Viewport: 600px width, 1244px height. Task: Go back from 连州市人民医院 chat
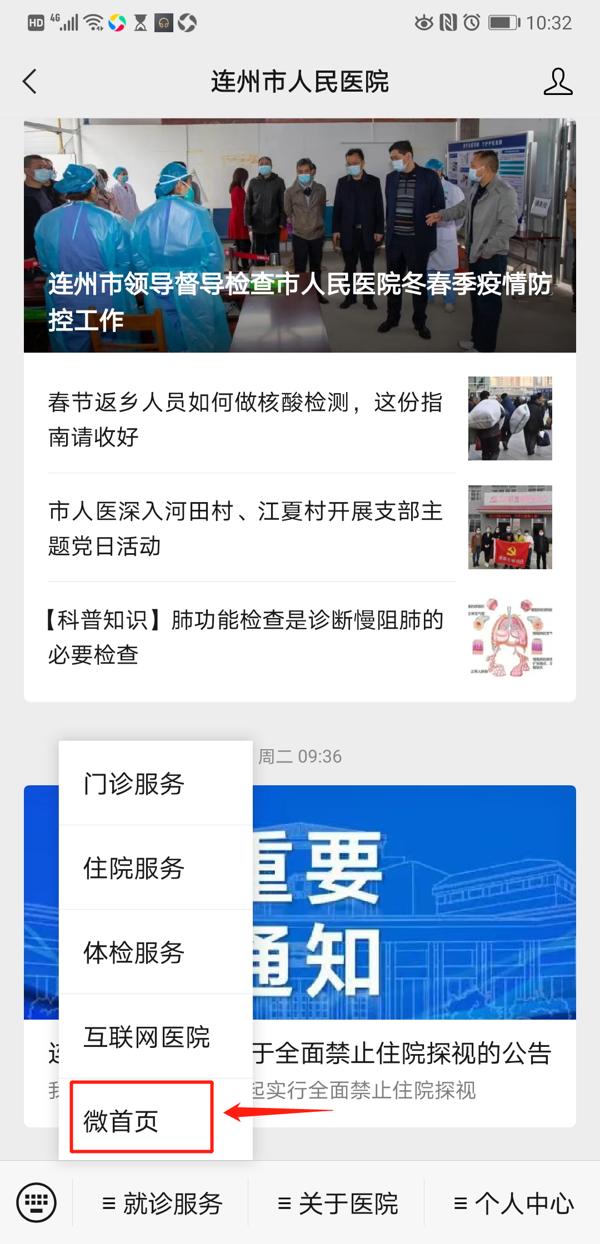click(30, 82)
